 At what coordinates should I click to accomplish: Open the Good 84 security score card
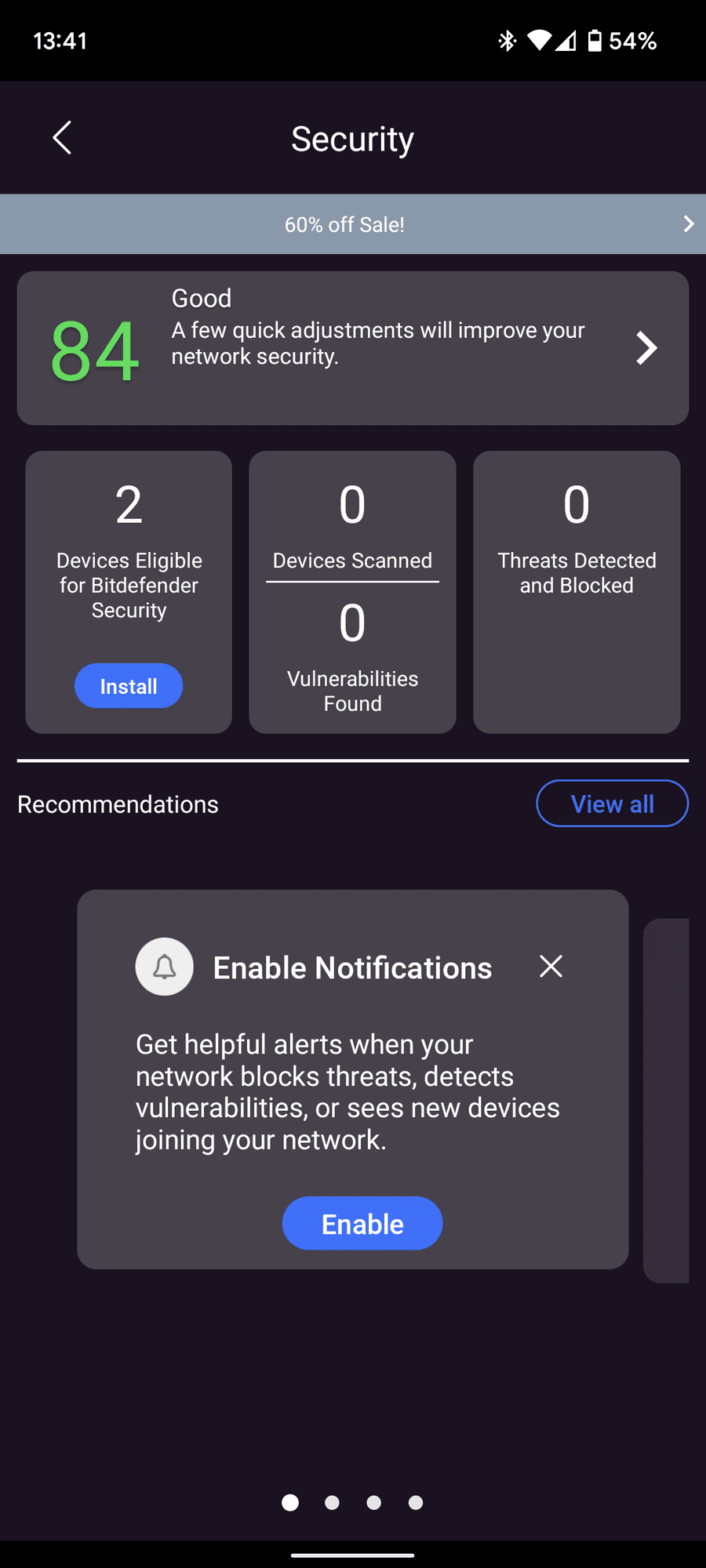pos(353,348)
